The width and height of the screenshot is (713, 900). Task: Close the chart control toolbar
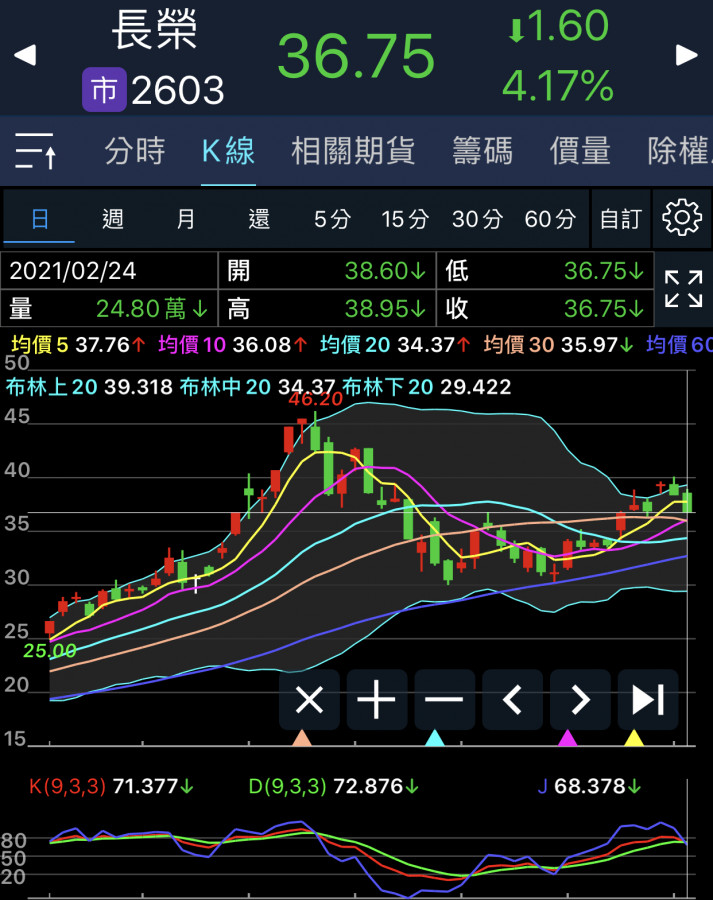click(x=310, y=700)
